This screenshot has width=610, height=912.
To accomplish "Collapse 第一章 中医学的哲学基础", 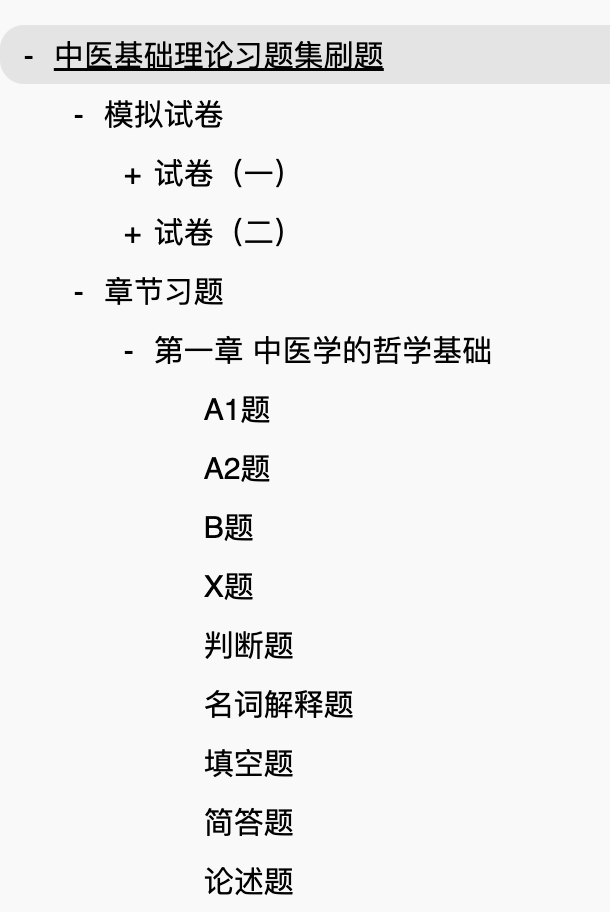I will (129, 351).
